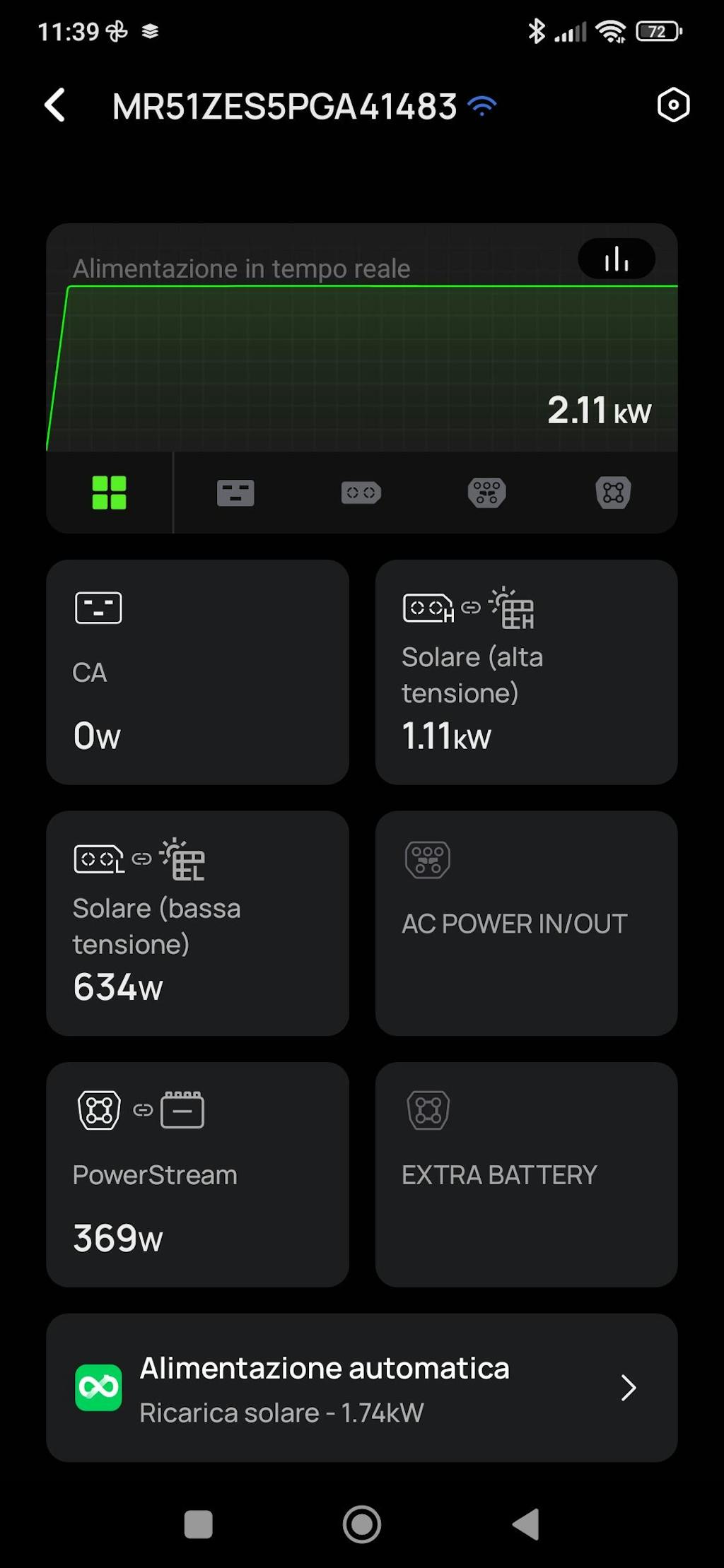The image size is (724, 1568).
Task: Go back with the top-left arrow
Action: [x=55, y=106]
